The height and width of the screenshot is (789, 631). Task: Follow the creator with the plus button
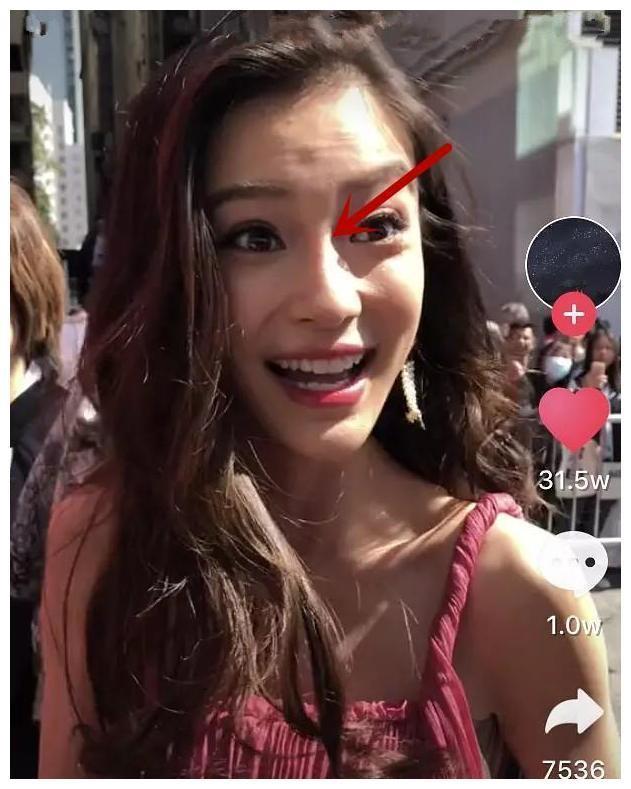point(574,316)
